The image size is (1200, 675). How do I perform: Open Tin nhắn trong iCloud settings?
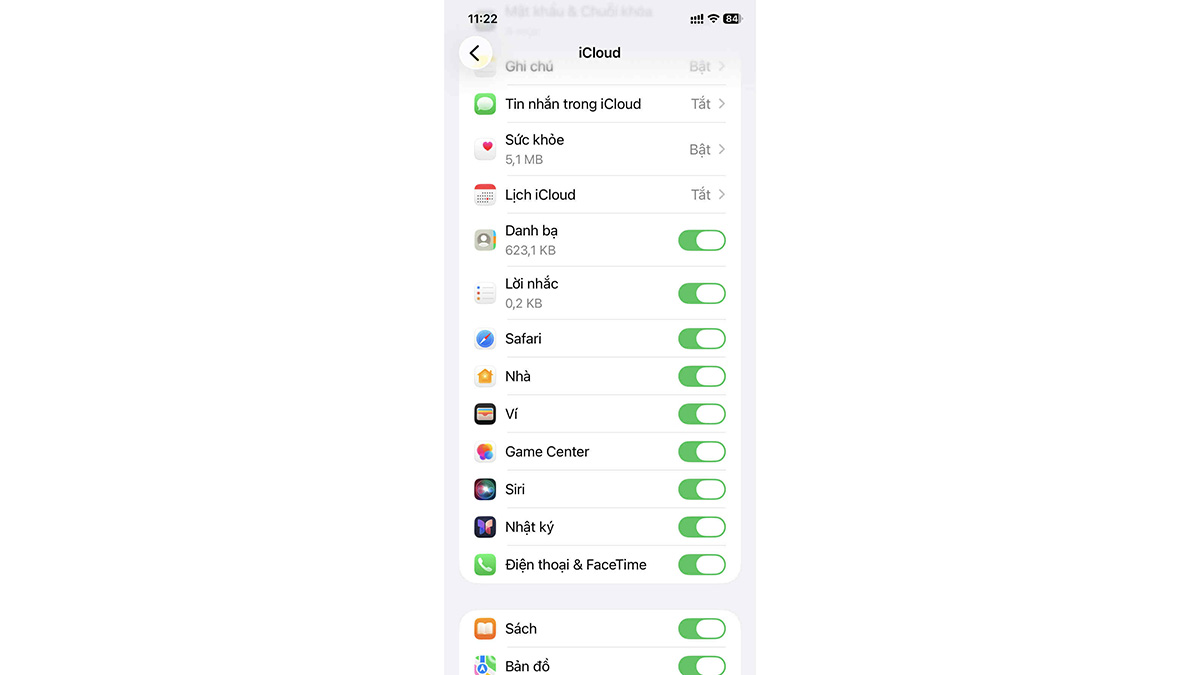[600, 104]
